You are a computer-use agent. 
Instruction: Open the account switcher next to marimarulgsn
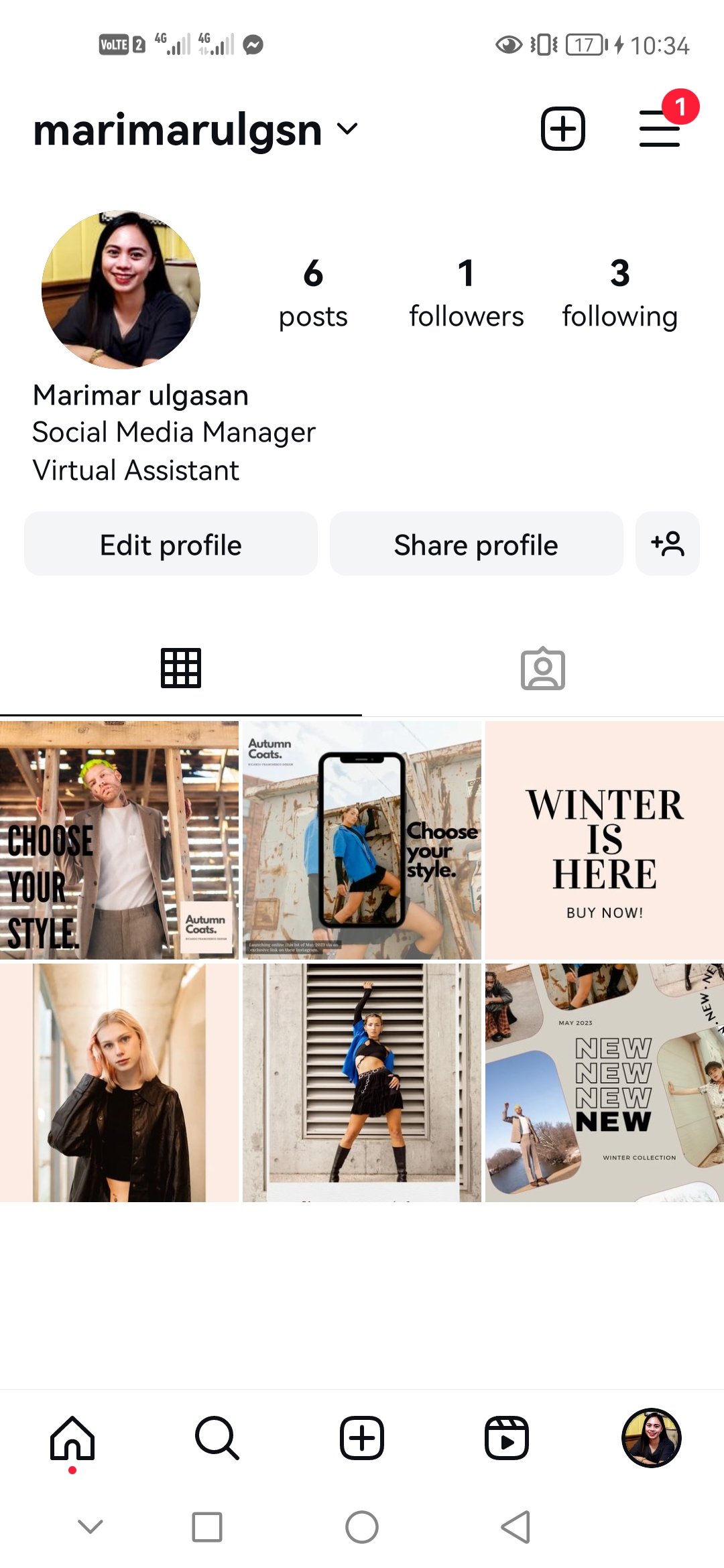[347, 129]
